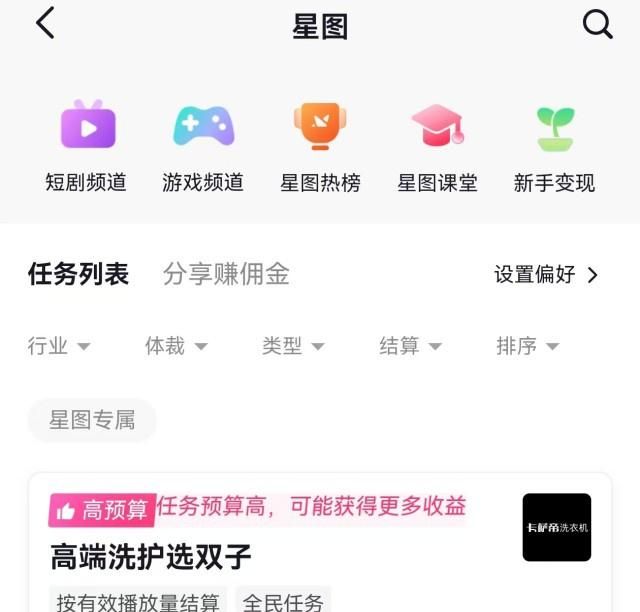The width and height of the screenshot is (640, 612).
Task: Go back from the 星图 page
Action: click(x=45, y=24)
